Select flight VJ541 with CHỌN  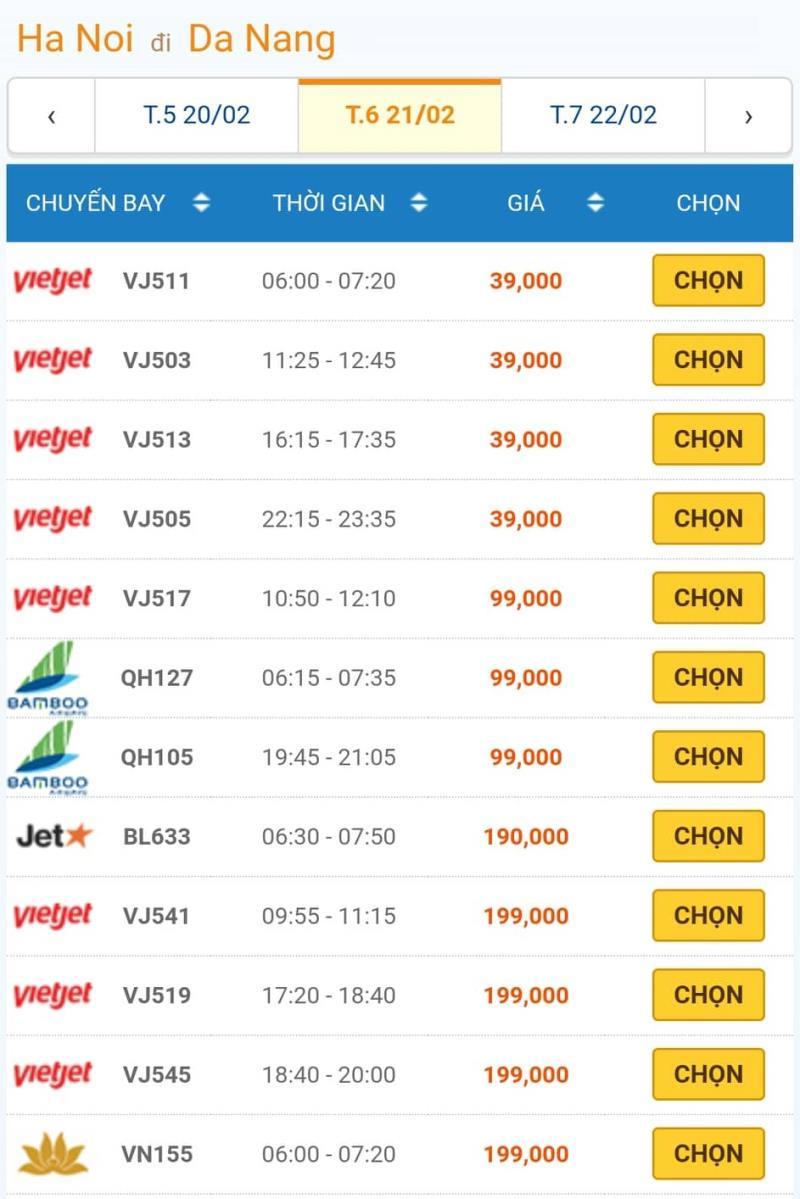708,916
